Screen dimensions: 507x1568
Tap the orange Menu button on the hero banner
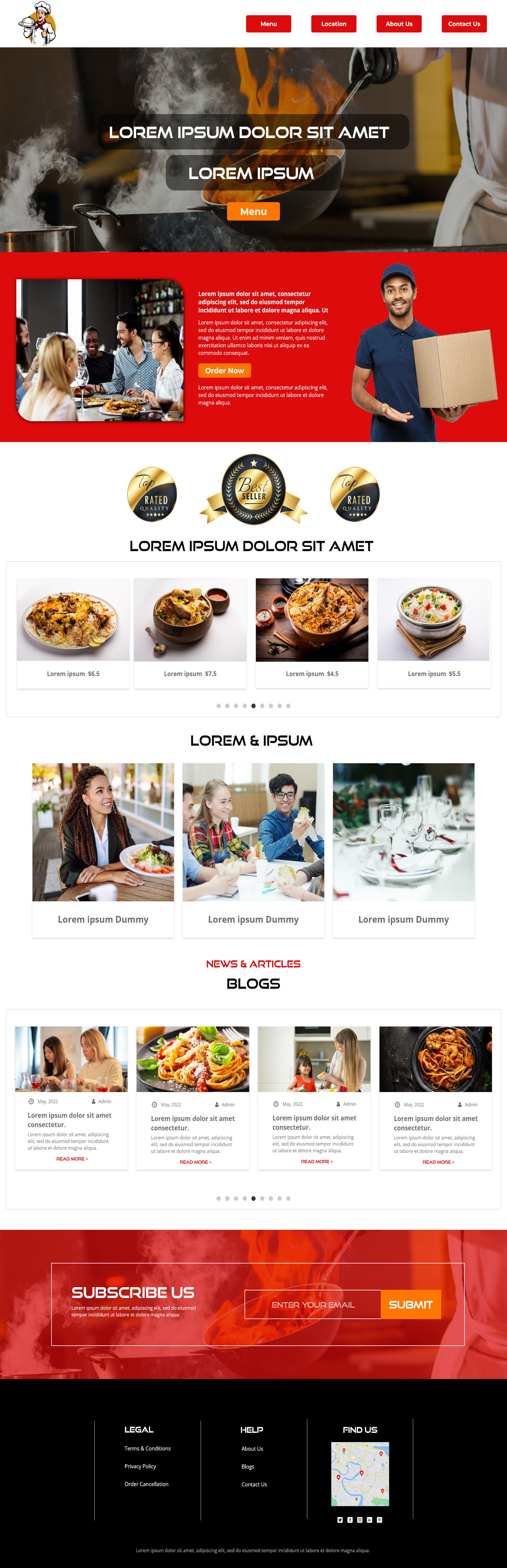[x=253, y=211]
